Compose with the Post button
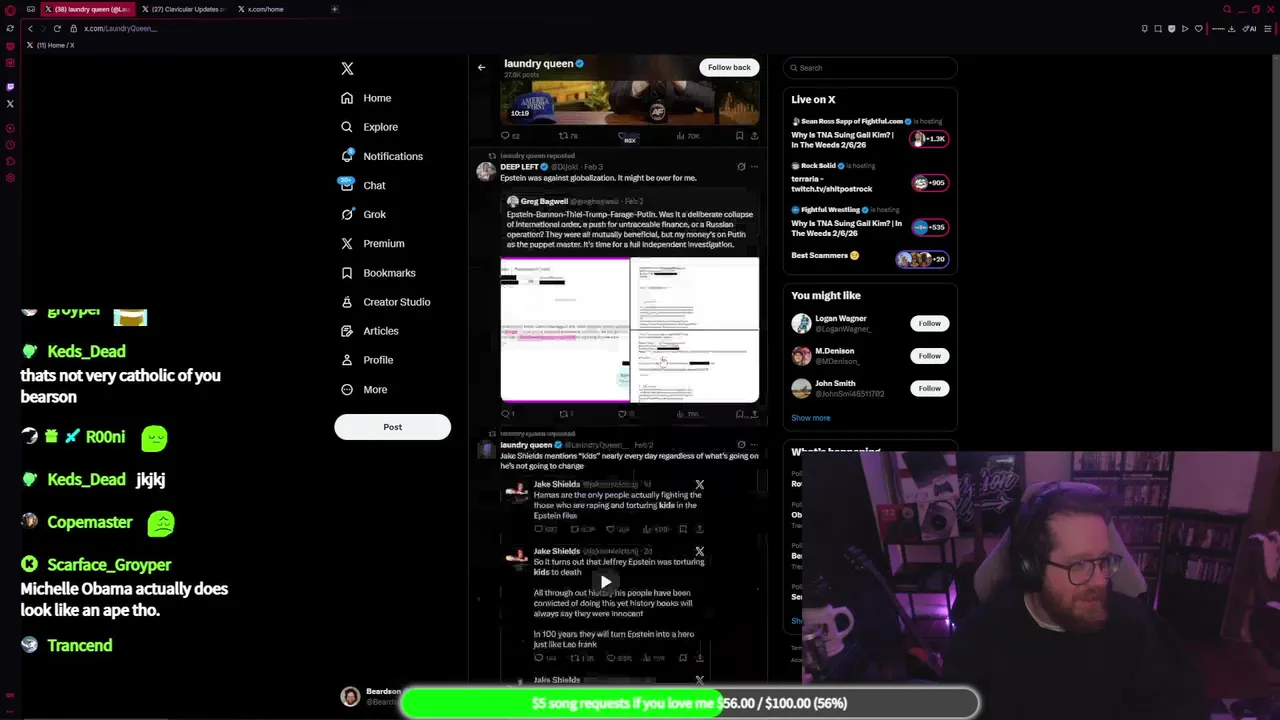 click(392, 427)
